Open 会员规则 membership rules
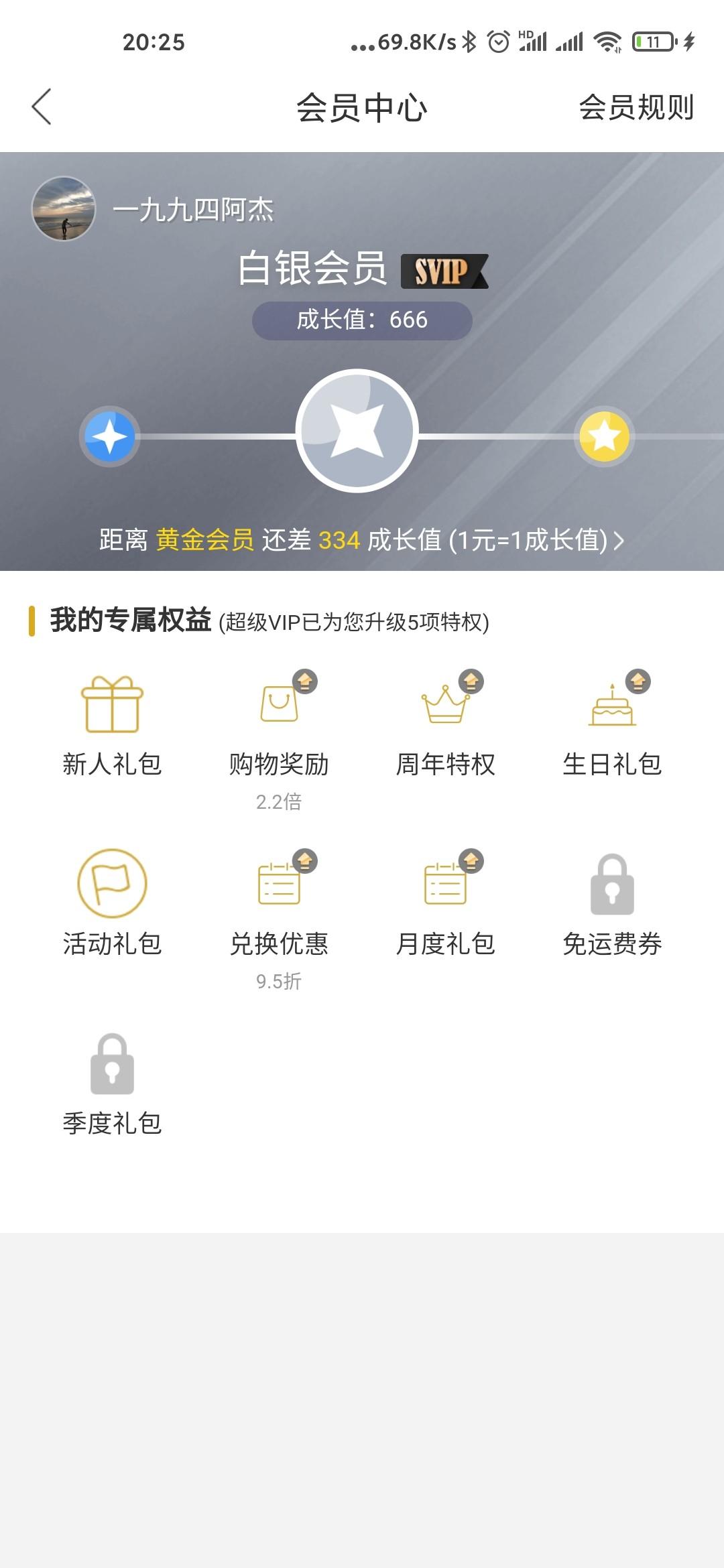The width and height of the screenshot is (724, 1568). [x=636, y=107]
